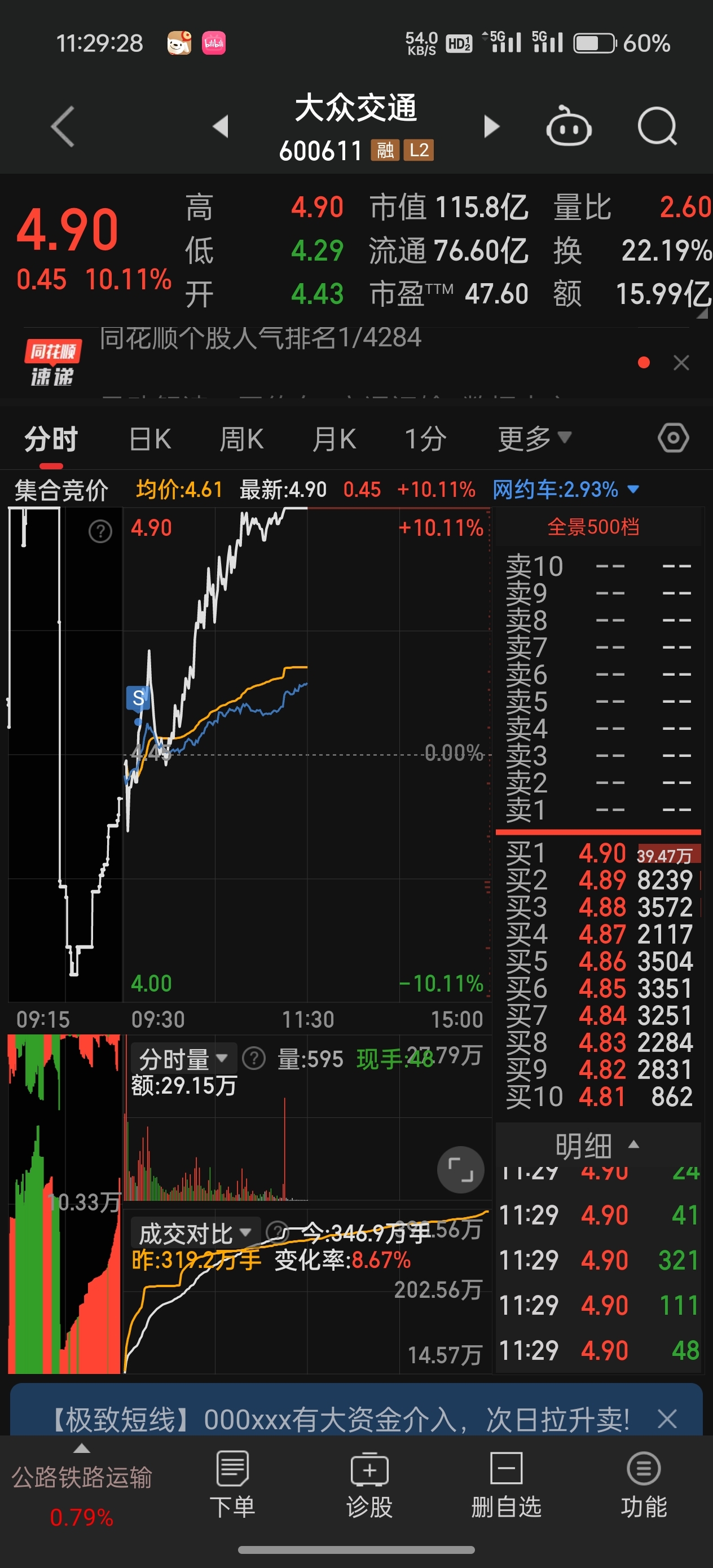The image size is (713, 1568).
Task: Open the robot assistant icon
Action: point(569,126)
